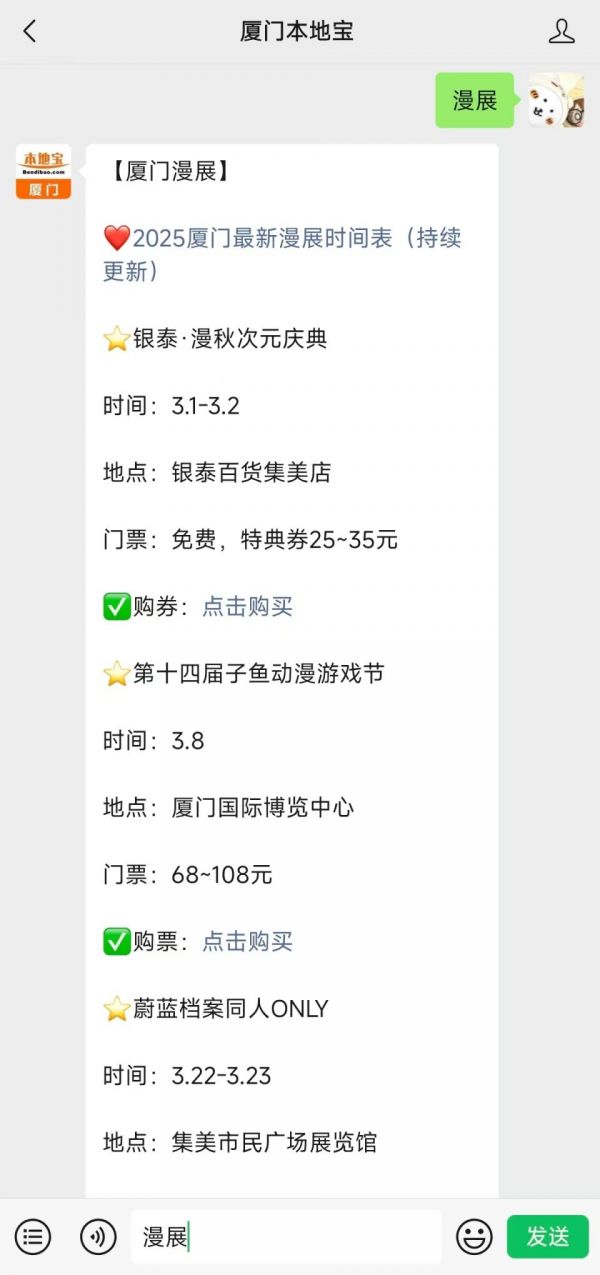600x1275 pixels.
Task: Send the message with 发送
Action: point(548,1237)
